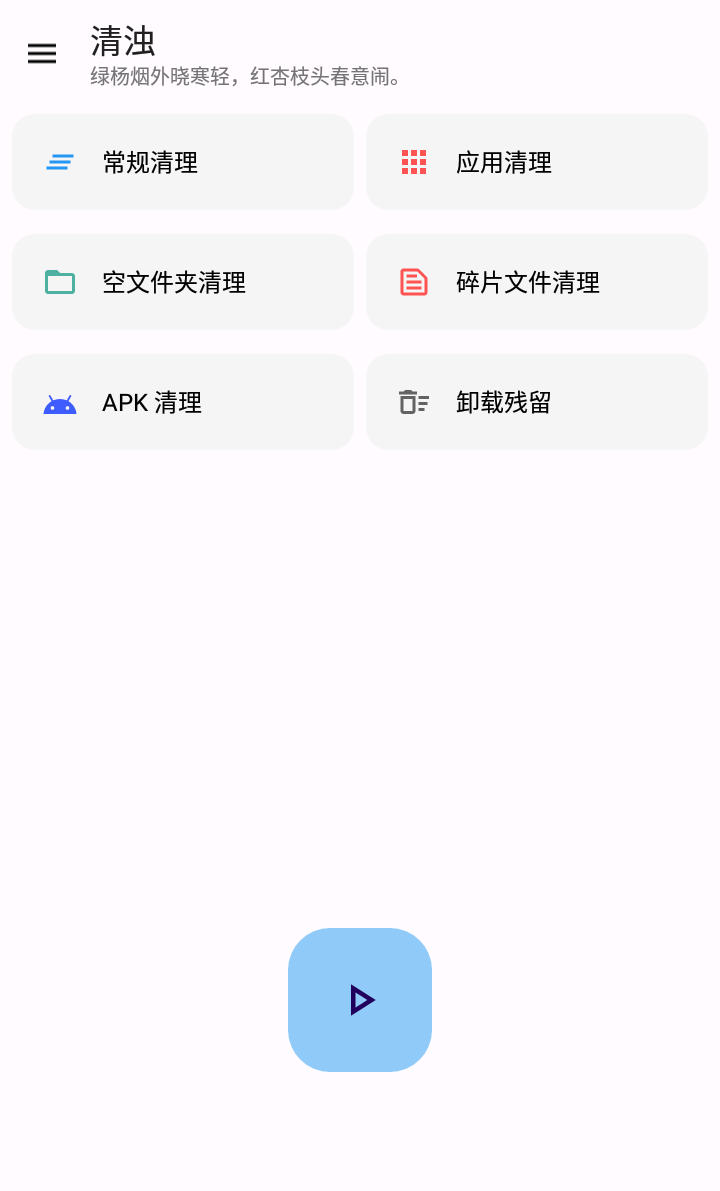Open the hamburger drawer menu
This screenshot has height=1191, width=720.
pyautogui.click(x=42, y=54)
